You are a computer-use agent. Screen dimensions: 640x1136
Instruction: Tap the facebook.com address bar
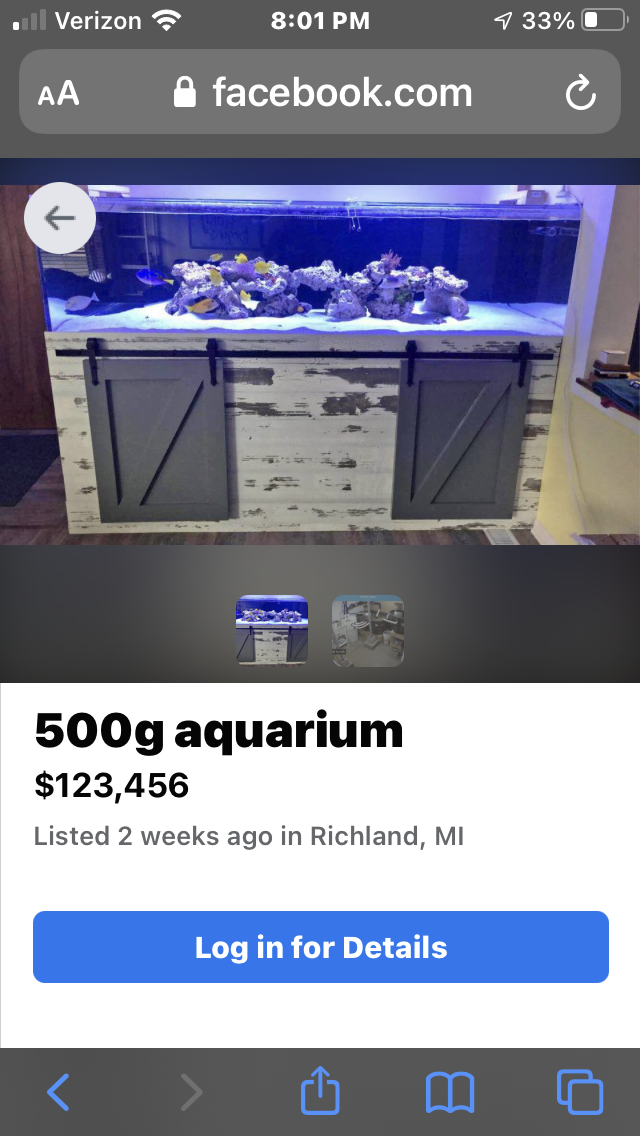[x=322, y=93]
